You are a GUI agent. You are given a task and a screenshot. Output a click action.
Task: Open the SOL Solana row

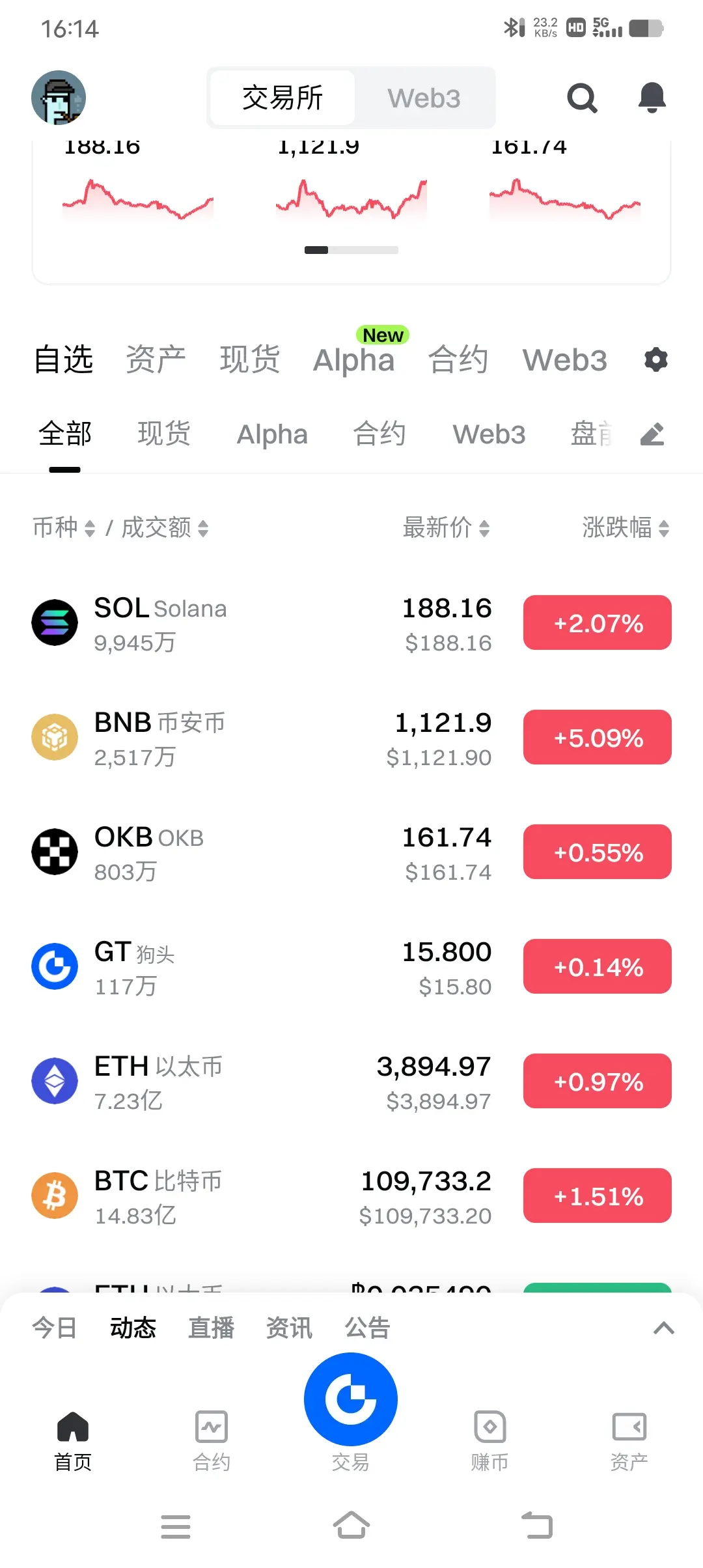tap(260, 623)
